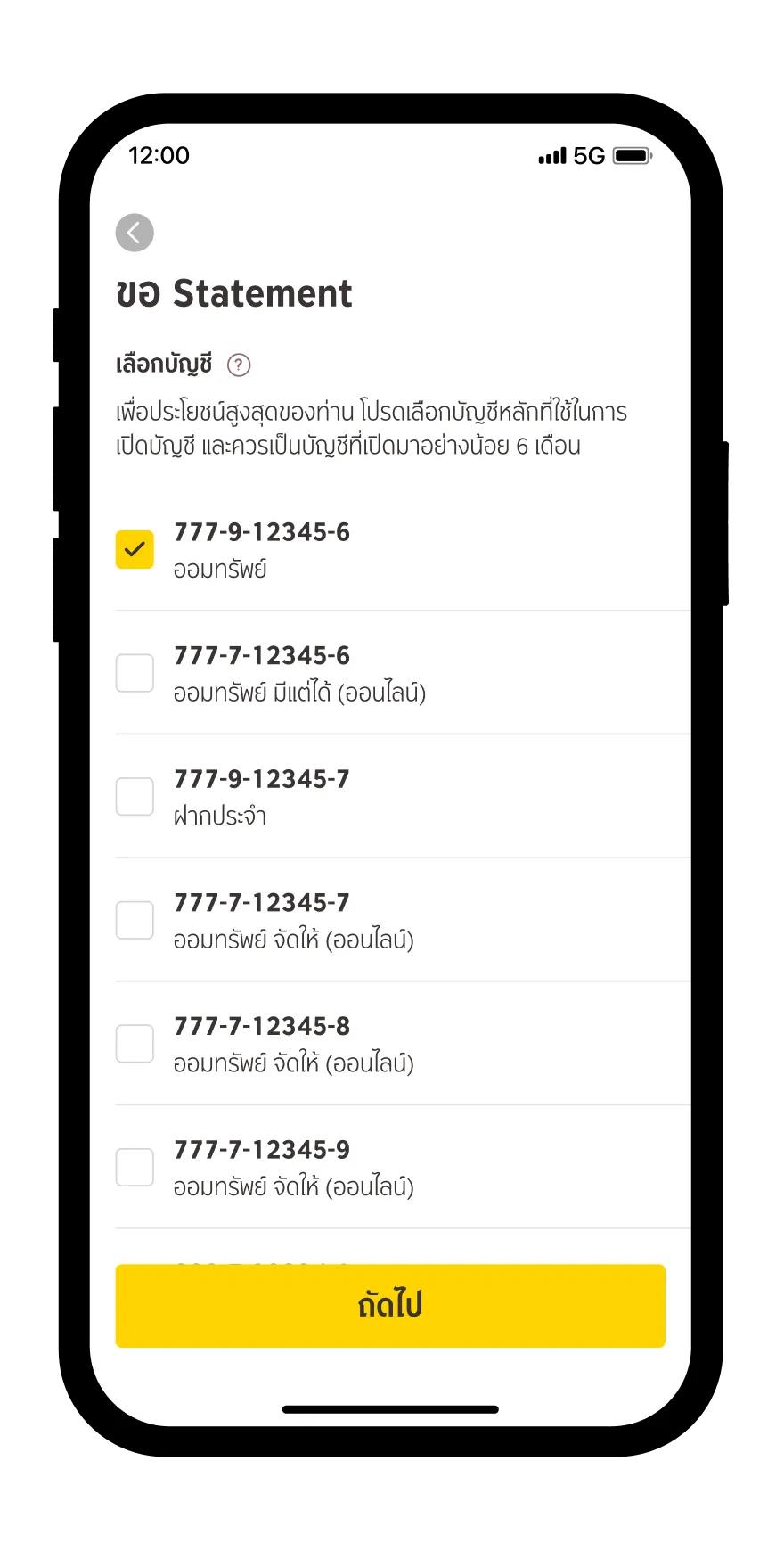Open the help icon beside เลือกบัญชี
Screen dimensions: 784x1551
pyautogui.click(x=239, y=365)
